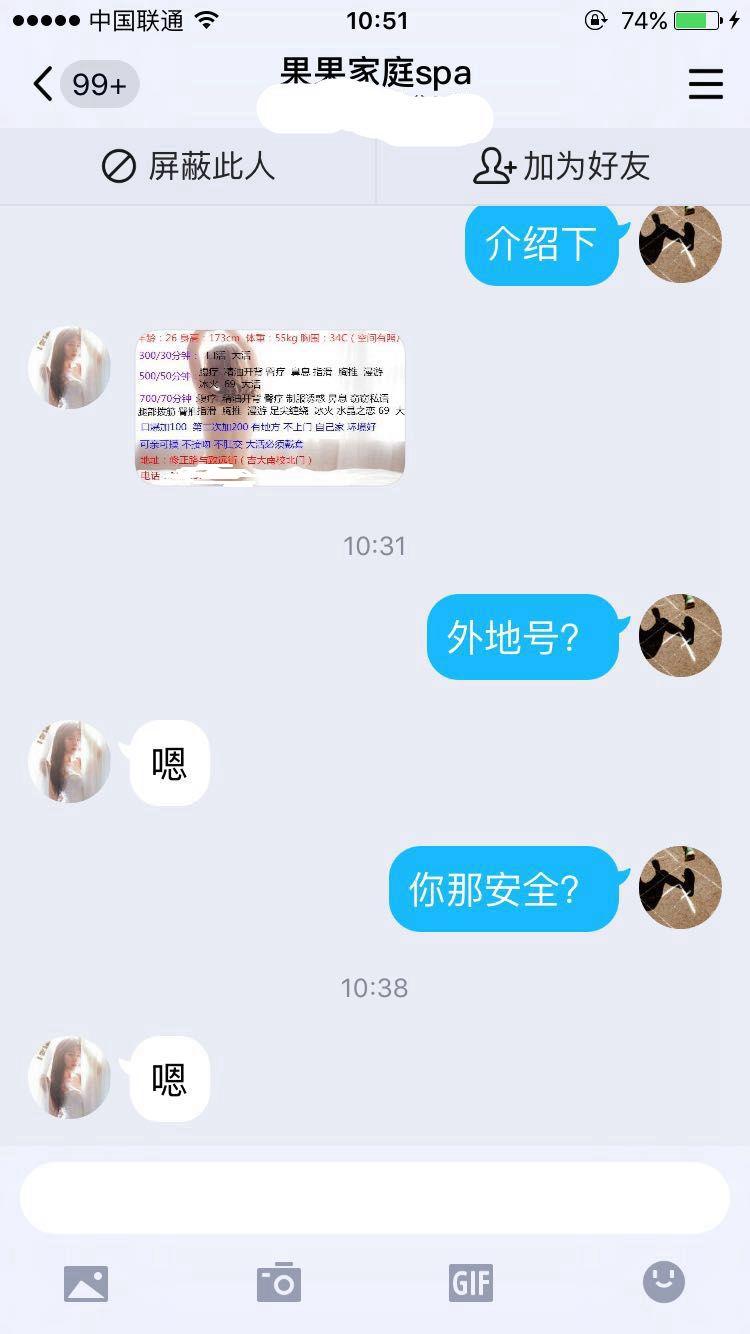Viewport: 750px width, 1334px height.
Task: Open the GIF picker
Action: pos(470,1283)
